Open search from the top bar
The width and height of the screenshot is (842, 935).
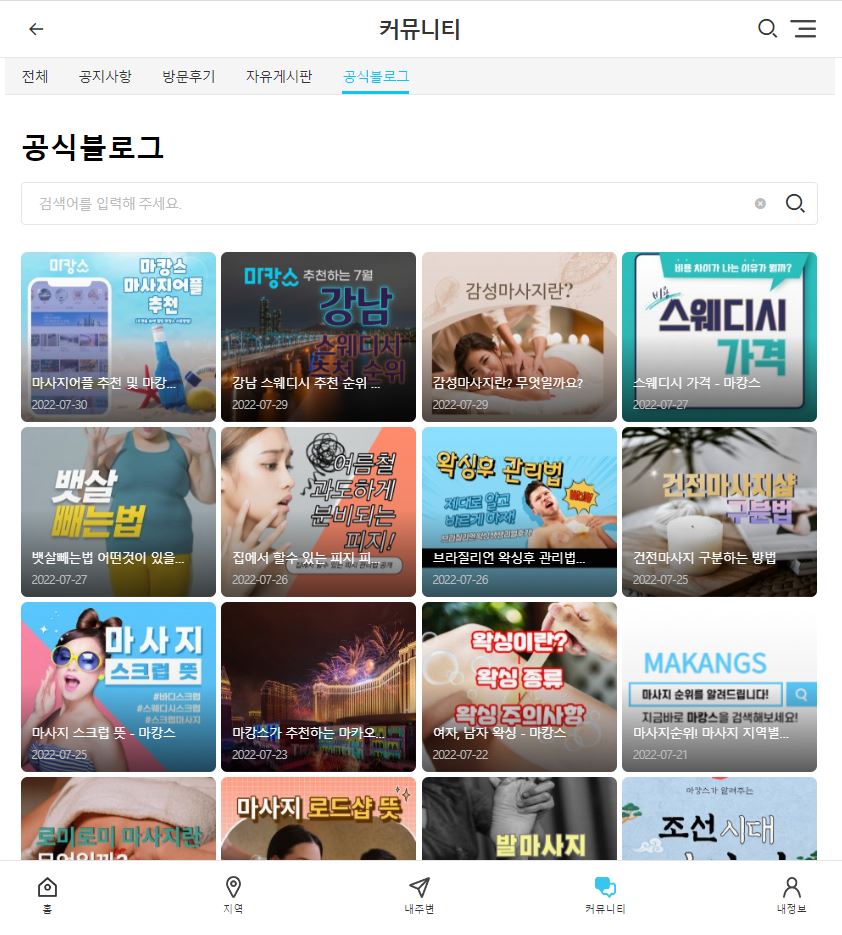pyautogui.click(x=767, y=29)
